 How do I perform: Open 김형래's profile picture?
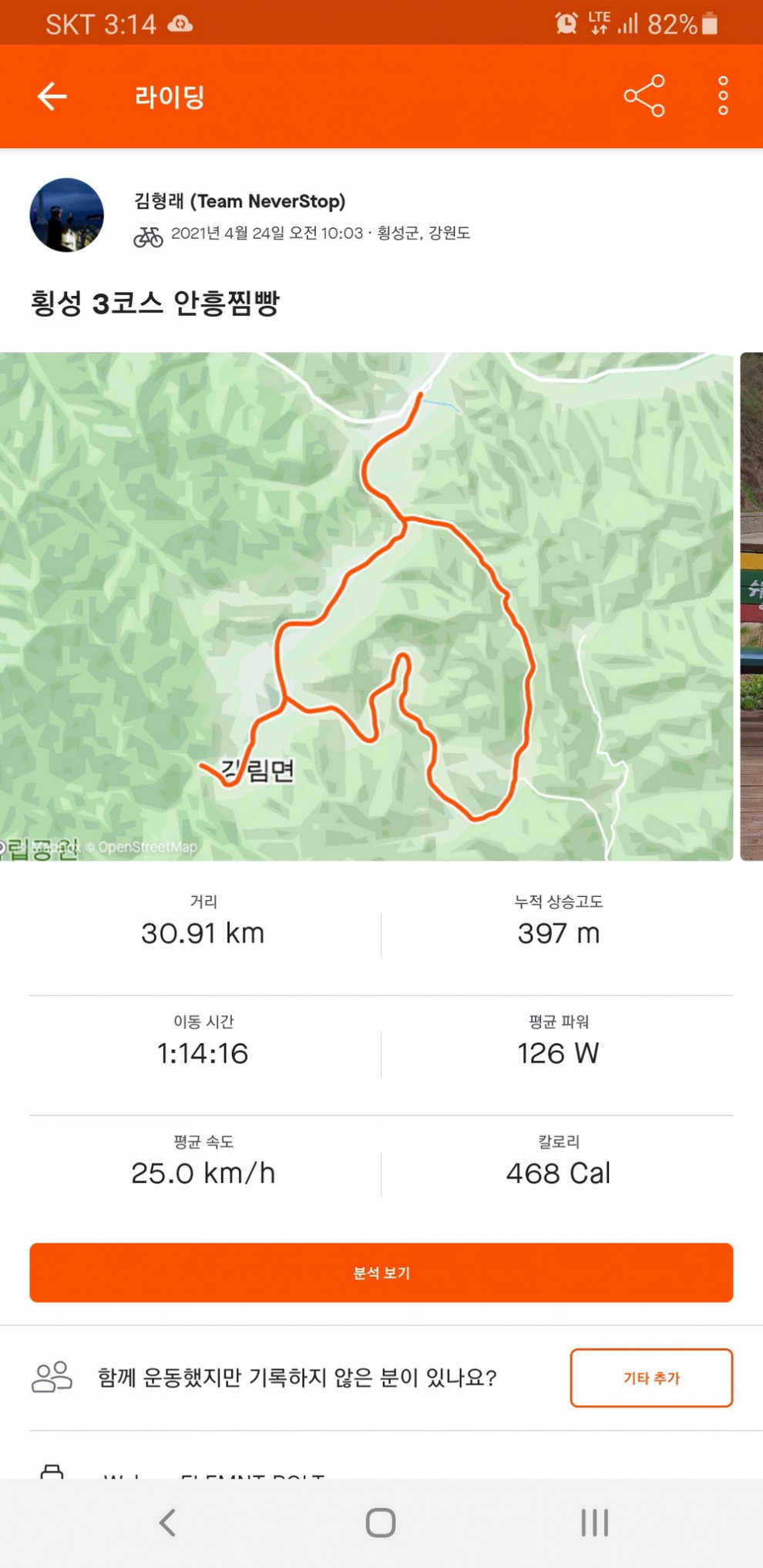[x=66, y=215]
